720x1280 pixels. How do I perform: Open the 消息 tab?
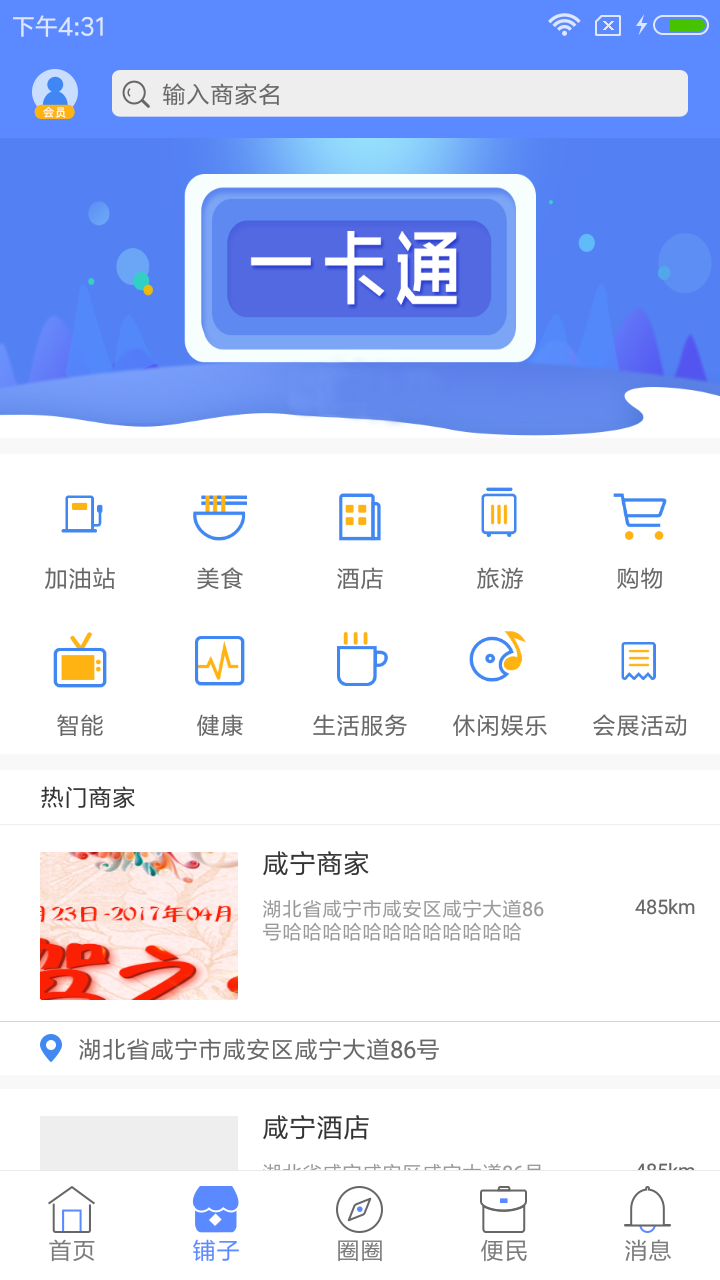(648, 1224)
